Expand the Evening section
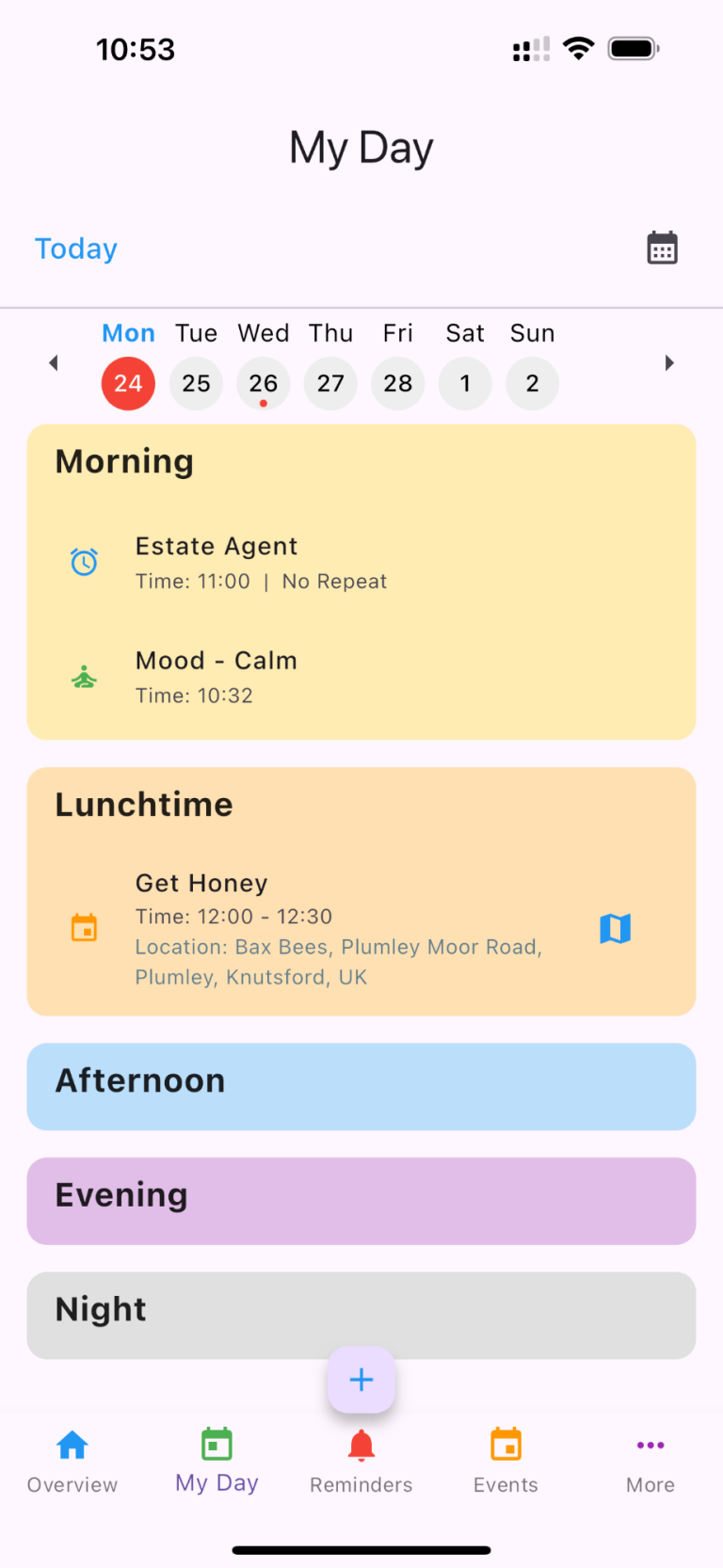Screen dimensions: 723x1568 tap(361, 1201)
